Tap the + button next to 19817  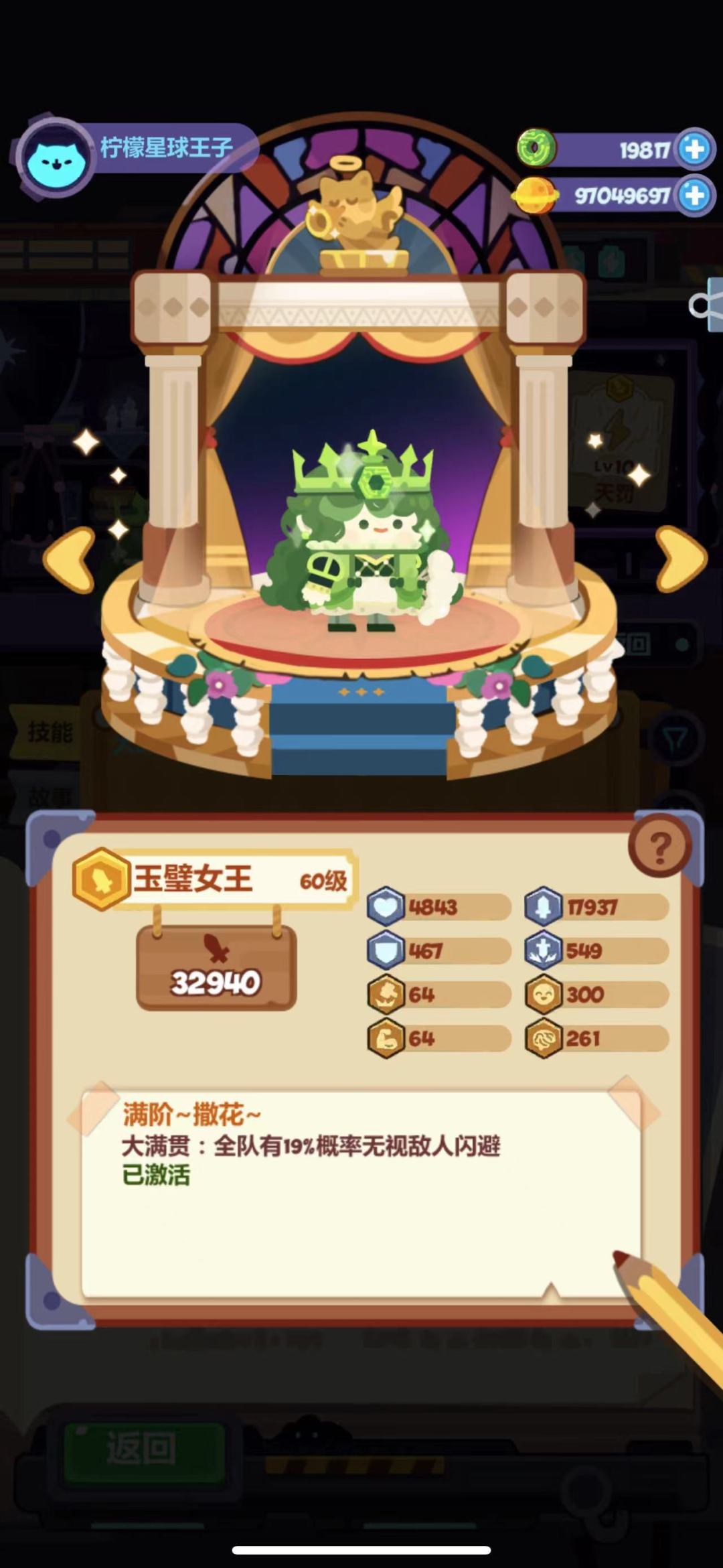[693, 149]
